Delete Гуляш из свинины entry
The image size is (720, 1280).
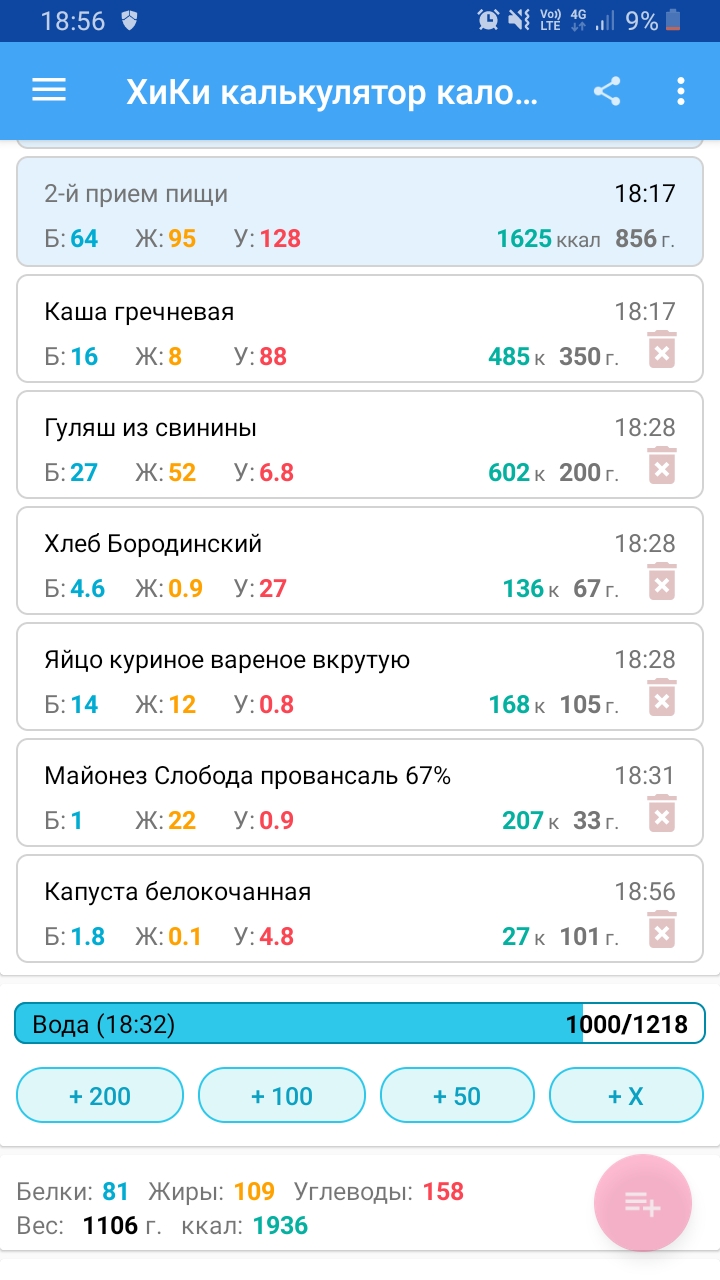click(661, 466)
